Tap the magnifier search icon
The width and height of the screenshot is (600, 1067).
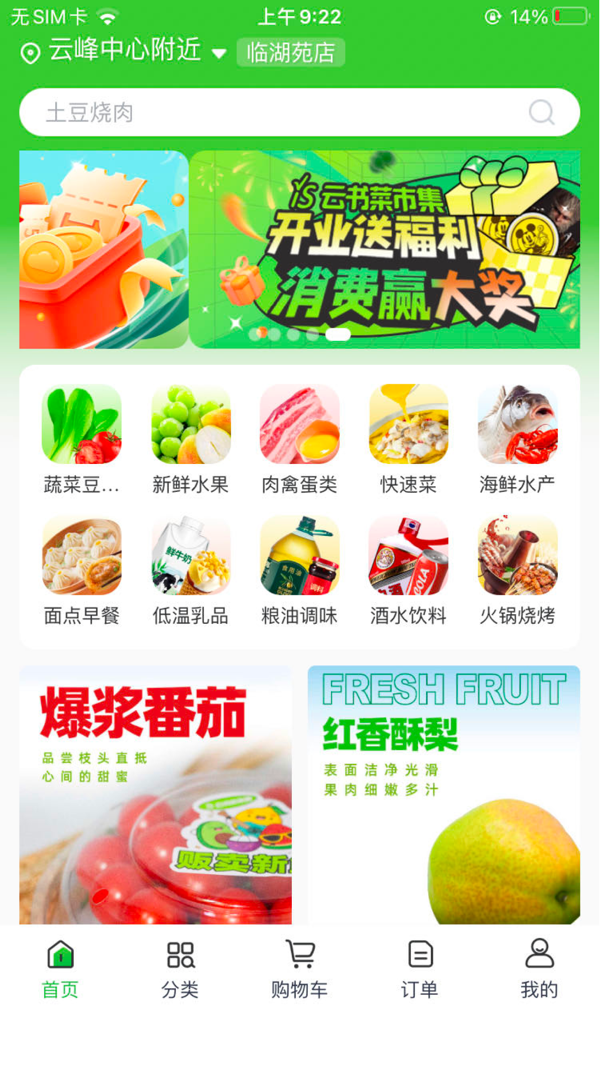pos(542,112)
